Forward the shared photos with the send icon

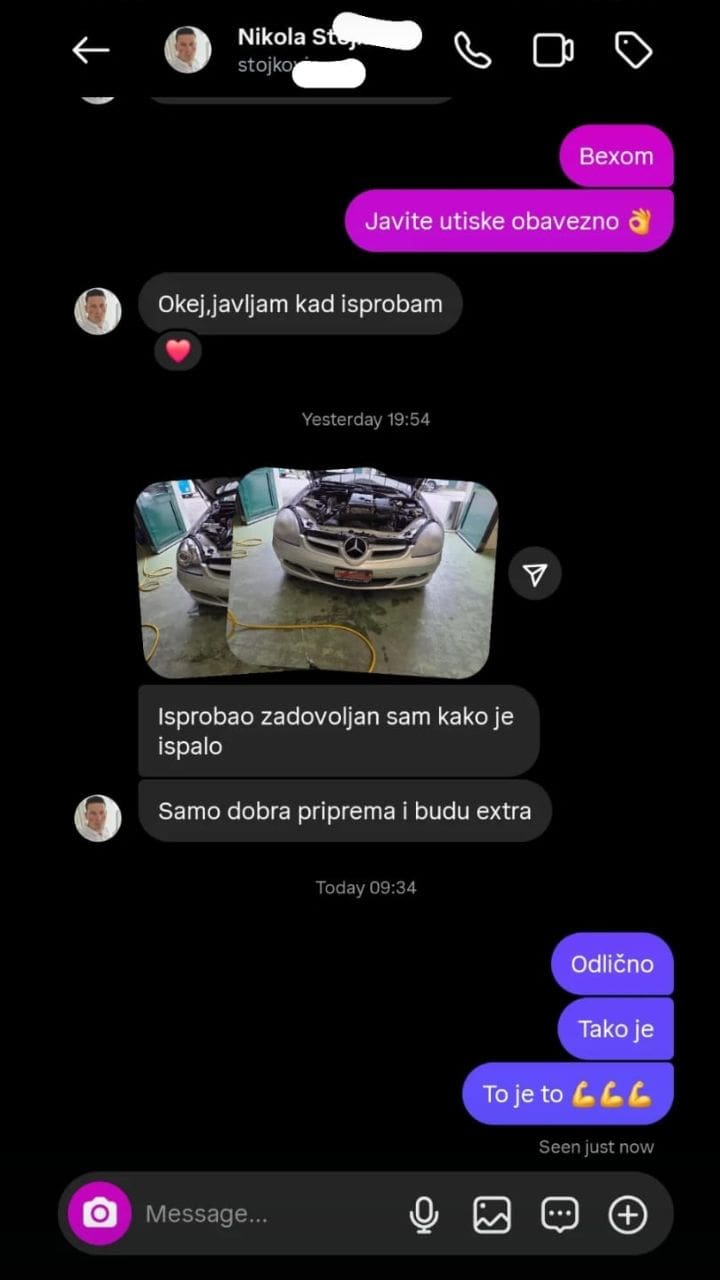pos(535,573)
